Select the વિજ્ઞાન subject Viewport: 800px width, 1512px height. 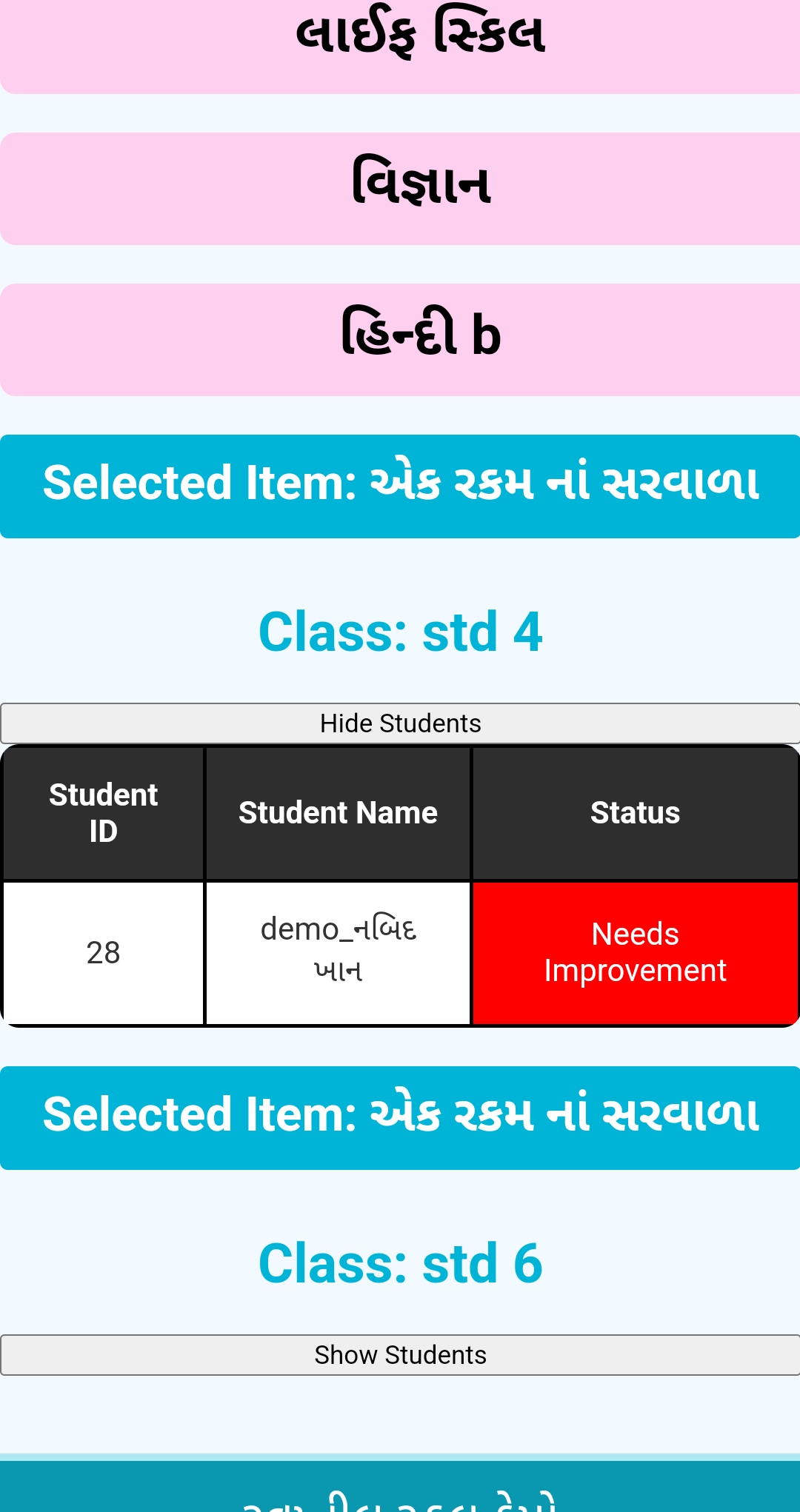coord(419,188)
